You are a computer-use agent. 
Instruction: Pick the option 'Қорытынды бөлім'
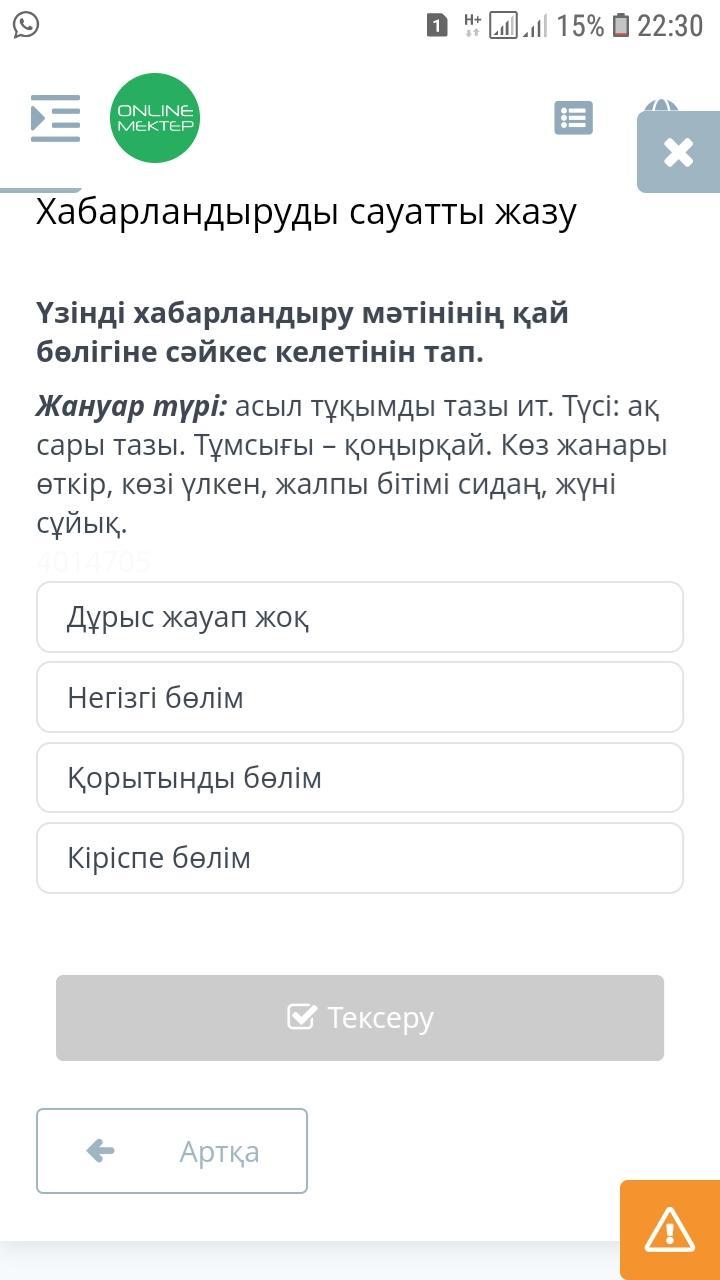coord(360,777)
